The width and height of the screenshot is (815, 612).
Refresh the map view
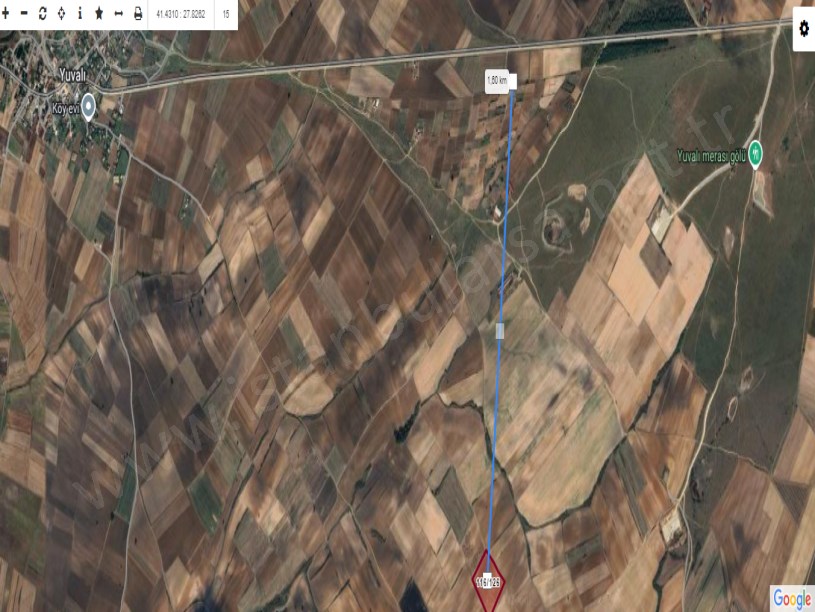click(43, 14)
